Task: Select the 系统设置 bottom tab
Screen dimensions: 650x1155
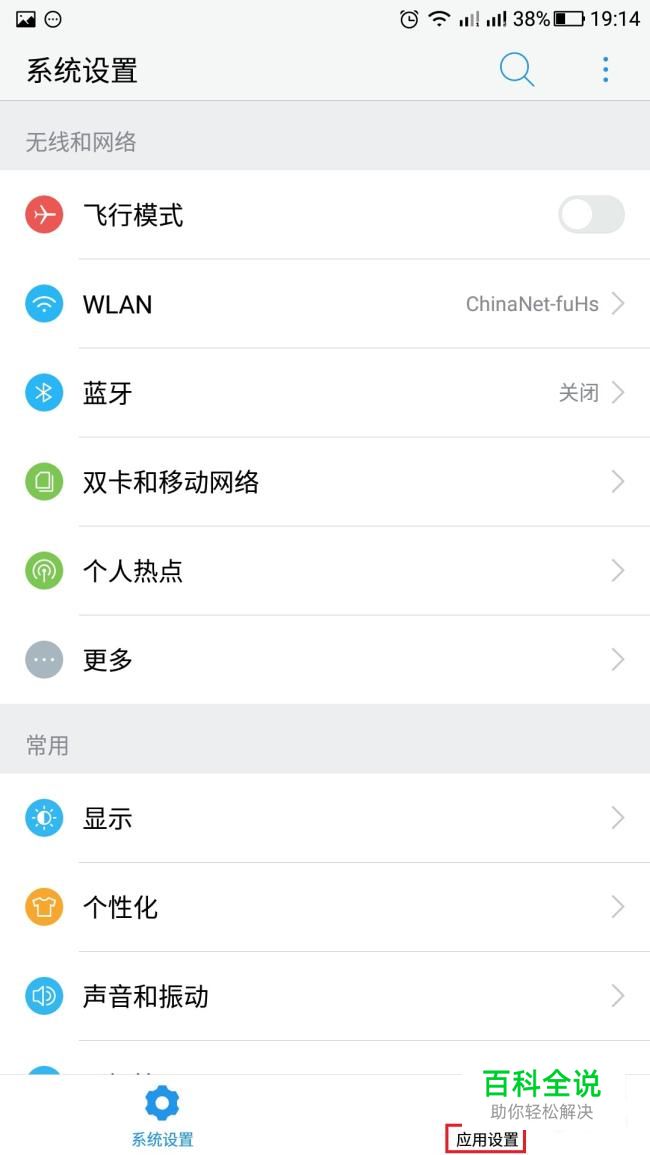Action: pos(162,1116)
